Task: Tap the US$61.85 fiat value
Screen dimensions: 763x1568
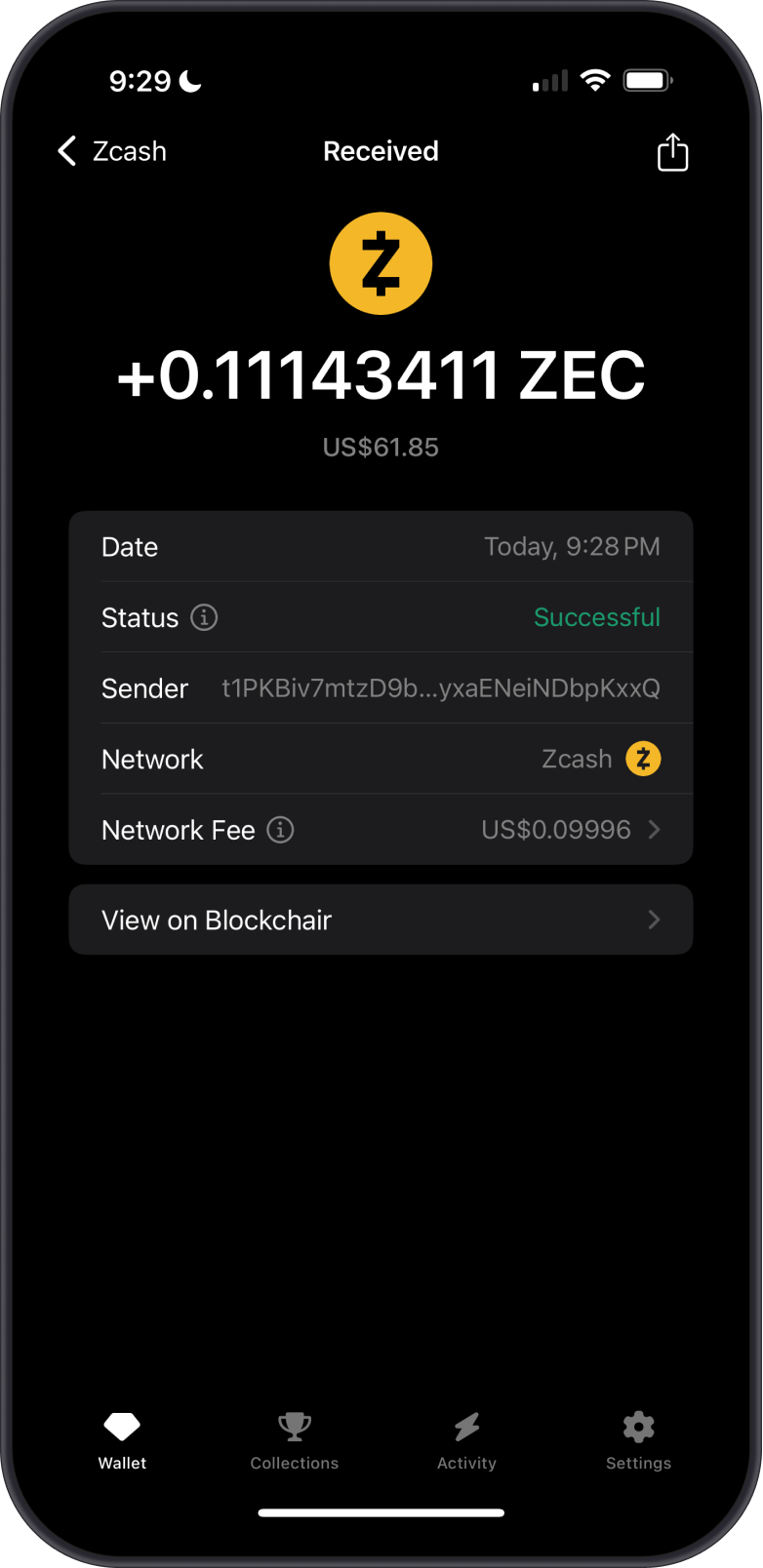Action: pyautogui.click(x=381, y=447)
